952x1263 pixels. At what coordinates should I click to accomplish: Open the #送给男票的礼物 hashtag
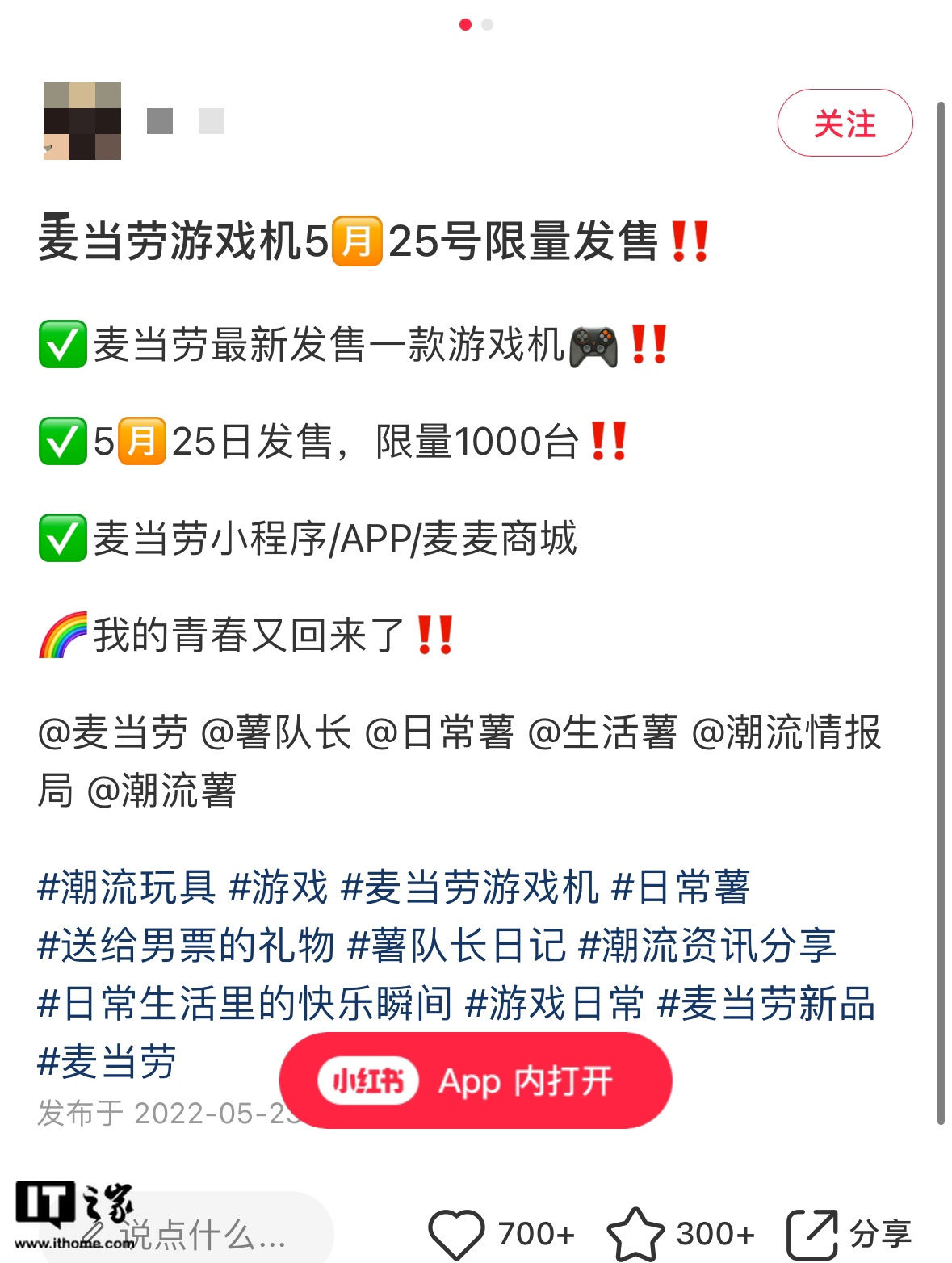[186, 945]
